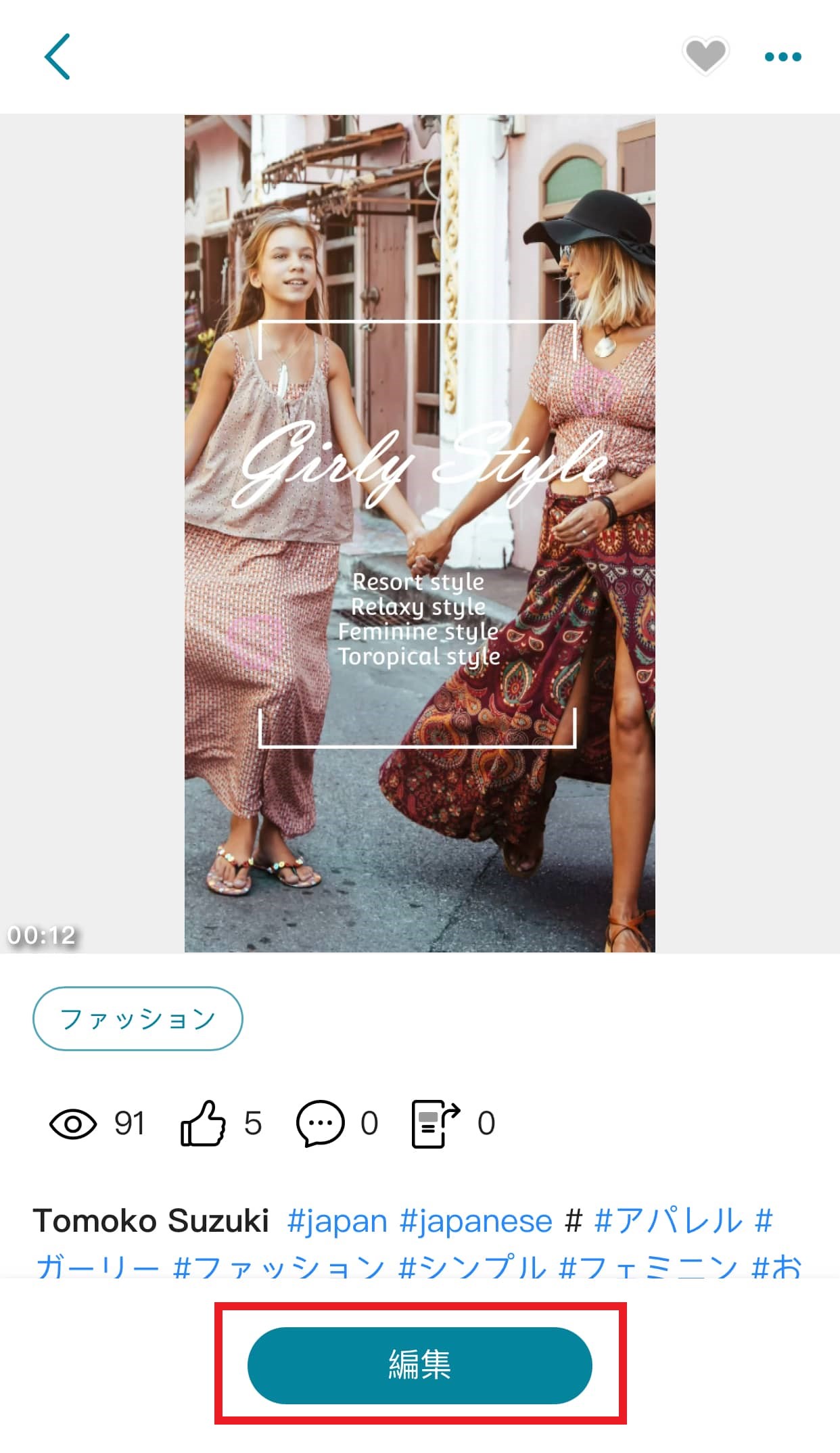The height and width of the screenshot is (1453, 840).
Task: Open the #アパレル hashtag
Action: [668, 1222]
